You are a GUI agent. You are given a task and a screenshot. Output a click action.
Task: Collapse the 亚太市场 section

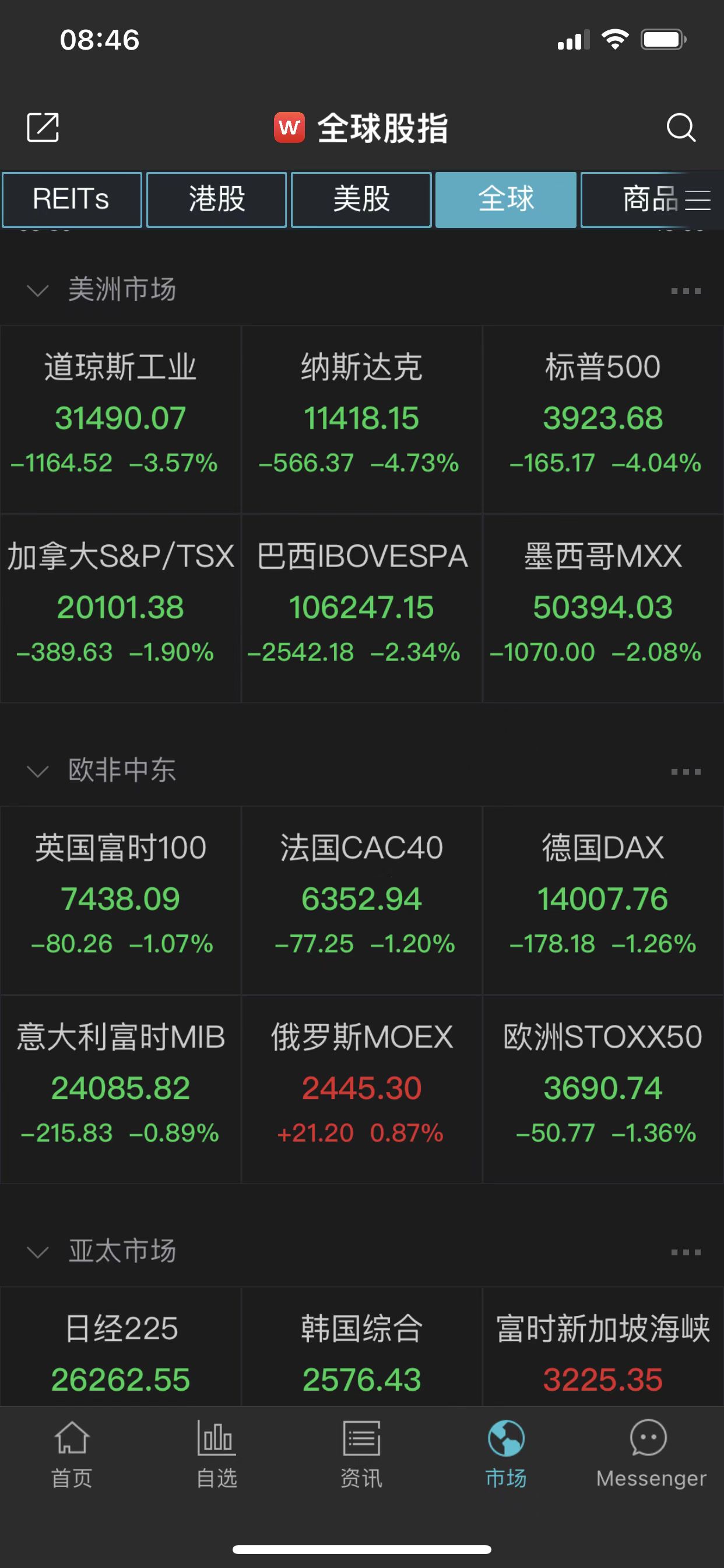click(37, 1252)
